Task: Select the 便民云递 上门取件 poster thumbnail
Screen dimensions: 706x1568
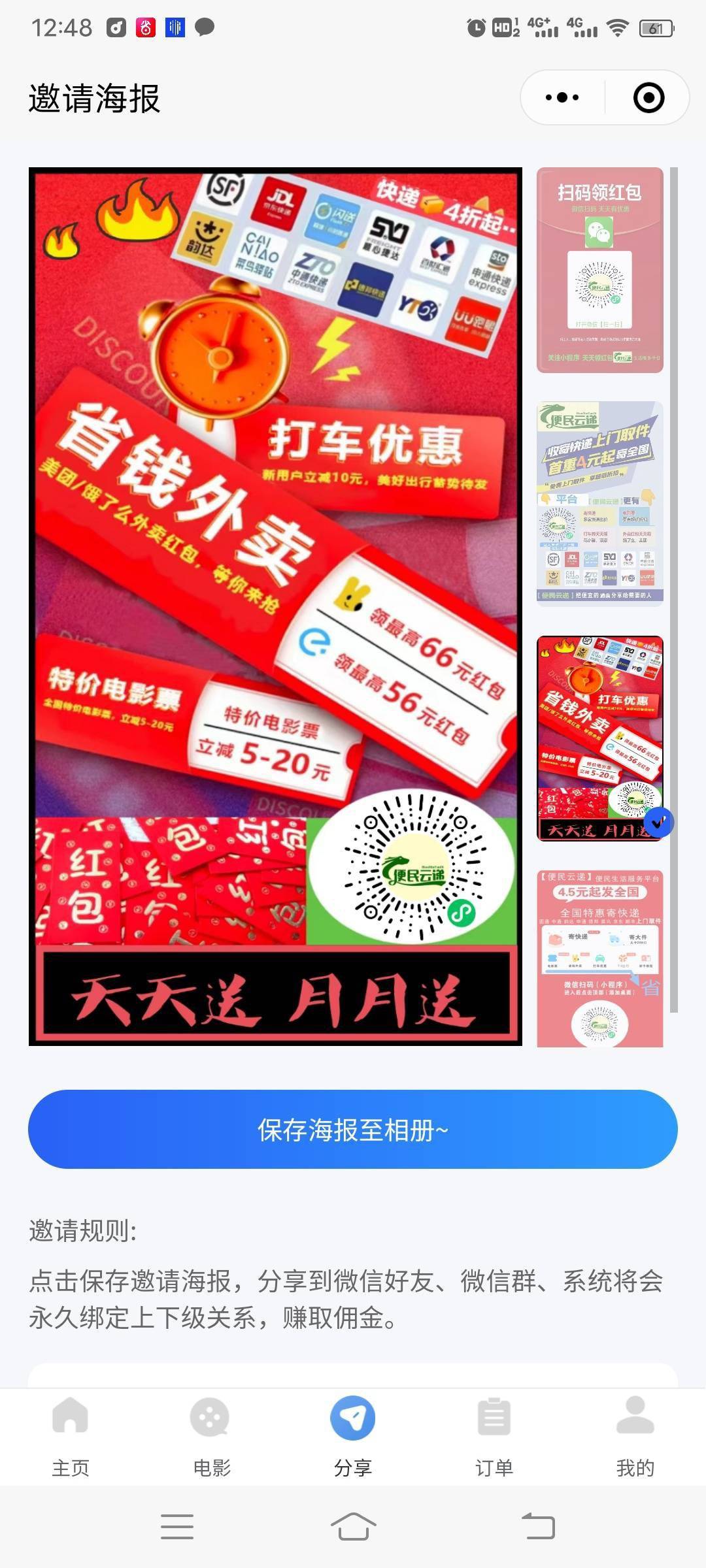Action: 599,503
